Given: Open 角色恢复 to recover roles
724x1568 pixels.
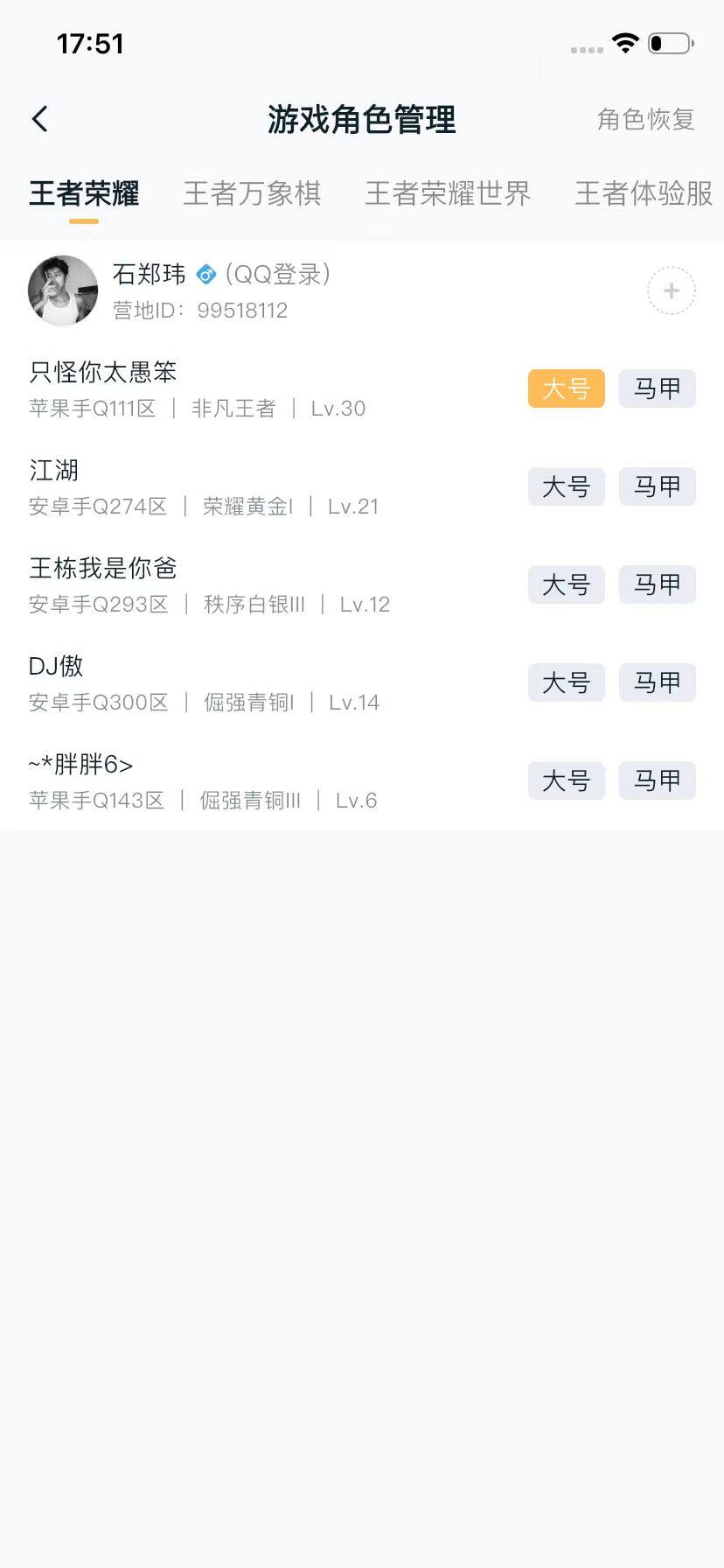Looking at the screenshot, I should click(x=646, y=119).
